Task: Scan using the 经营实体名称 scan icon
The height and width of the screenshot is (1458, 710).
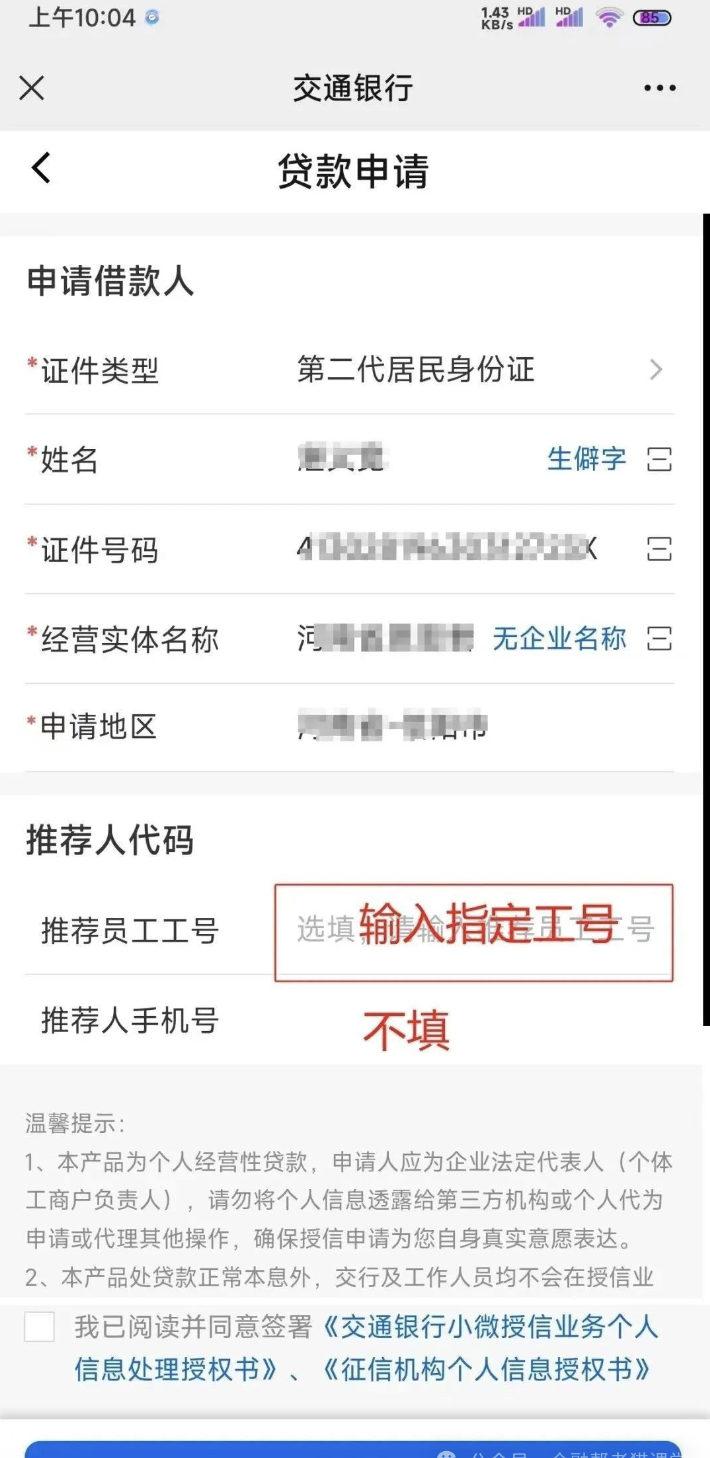Action: pyautogui.click(x=659, y=638)
